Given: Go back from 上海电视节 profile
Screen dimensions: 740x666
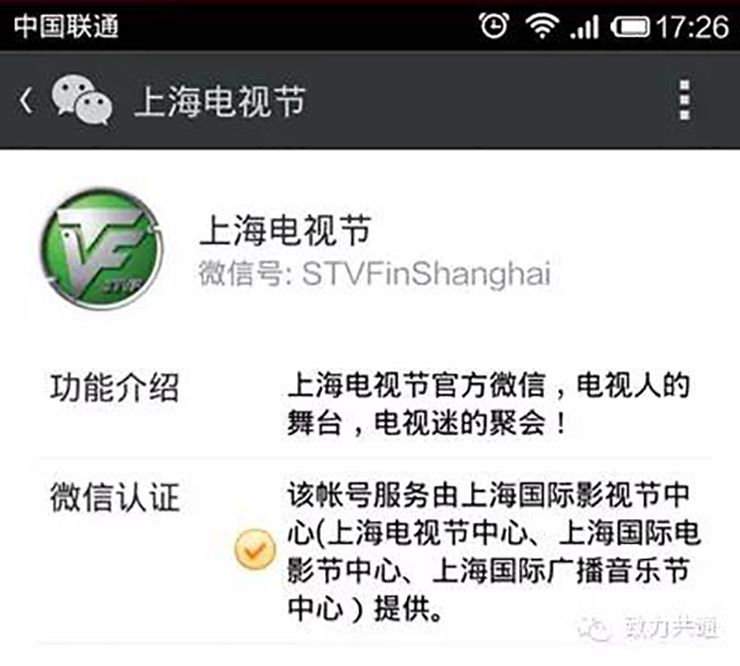Looking at the screenshot, I should tap(28, 101).
